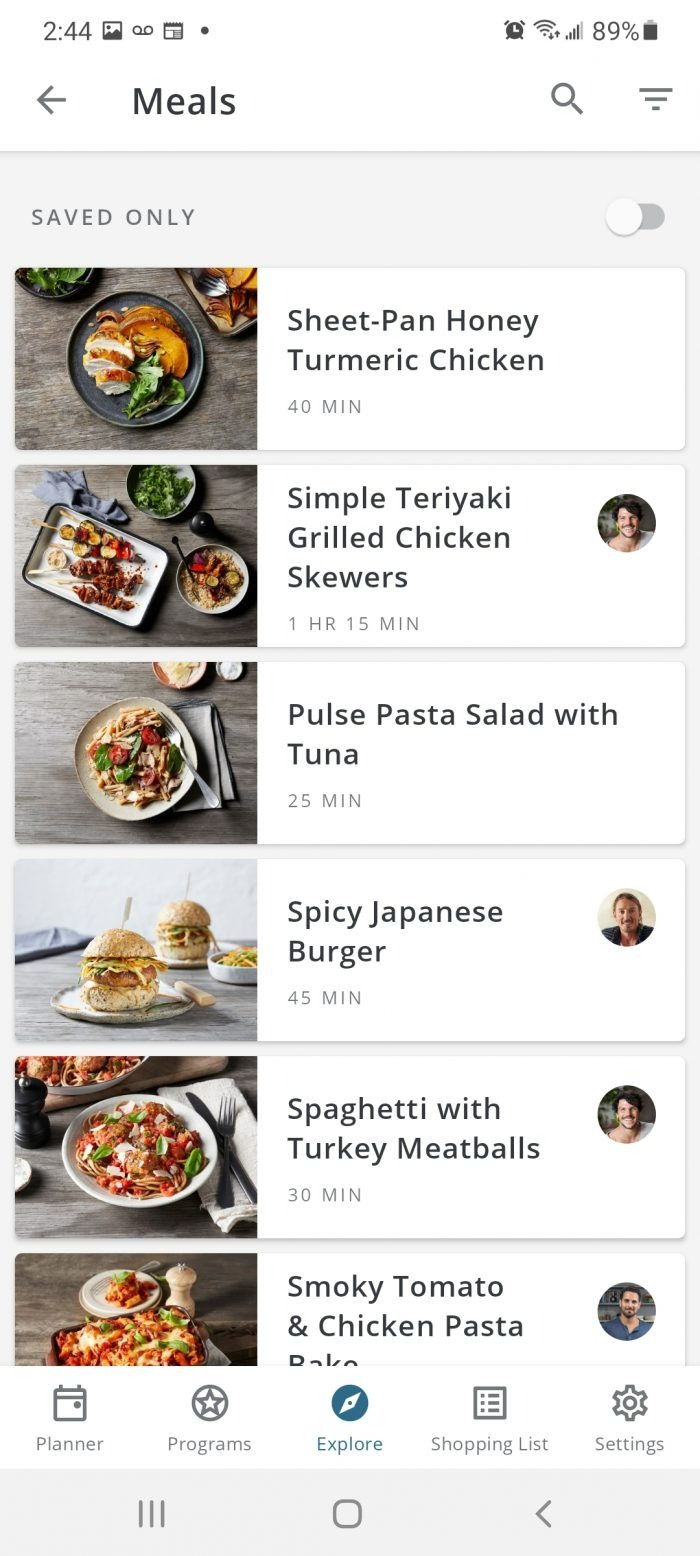Tap the system home button
This screenshot has height=1556, width=700.
click(x=347, y=1513)
